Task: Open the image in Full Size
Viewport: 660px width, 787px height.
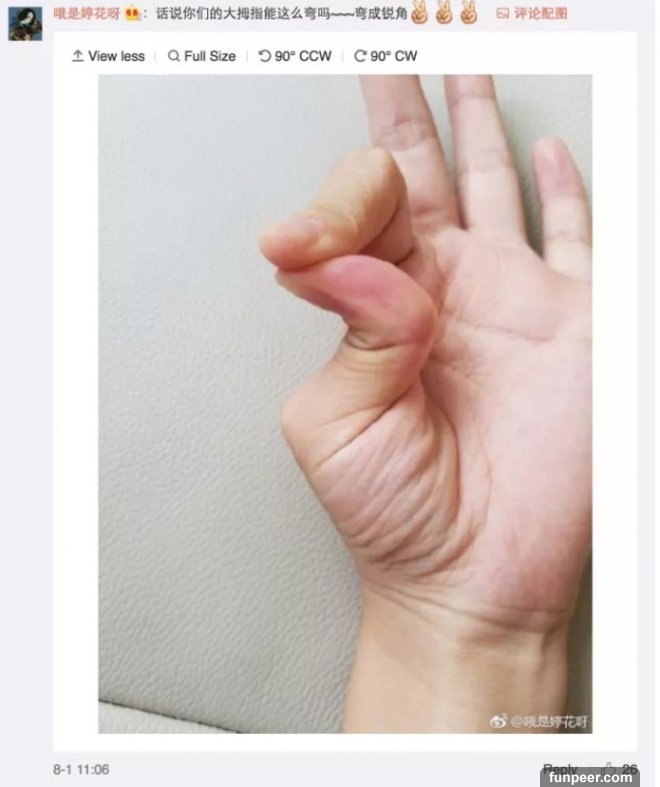Action: (x=201, y=56)
